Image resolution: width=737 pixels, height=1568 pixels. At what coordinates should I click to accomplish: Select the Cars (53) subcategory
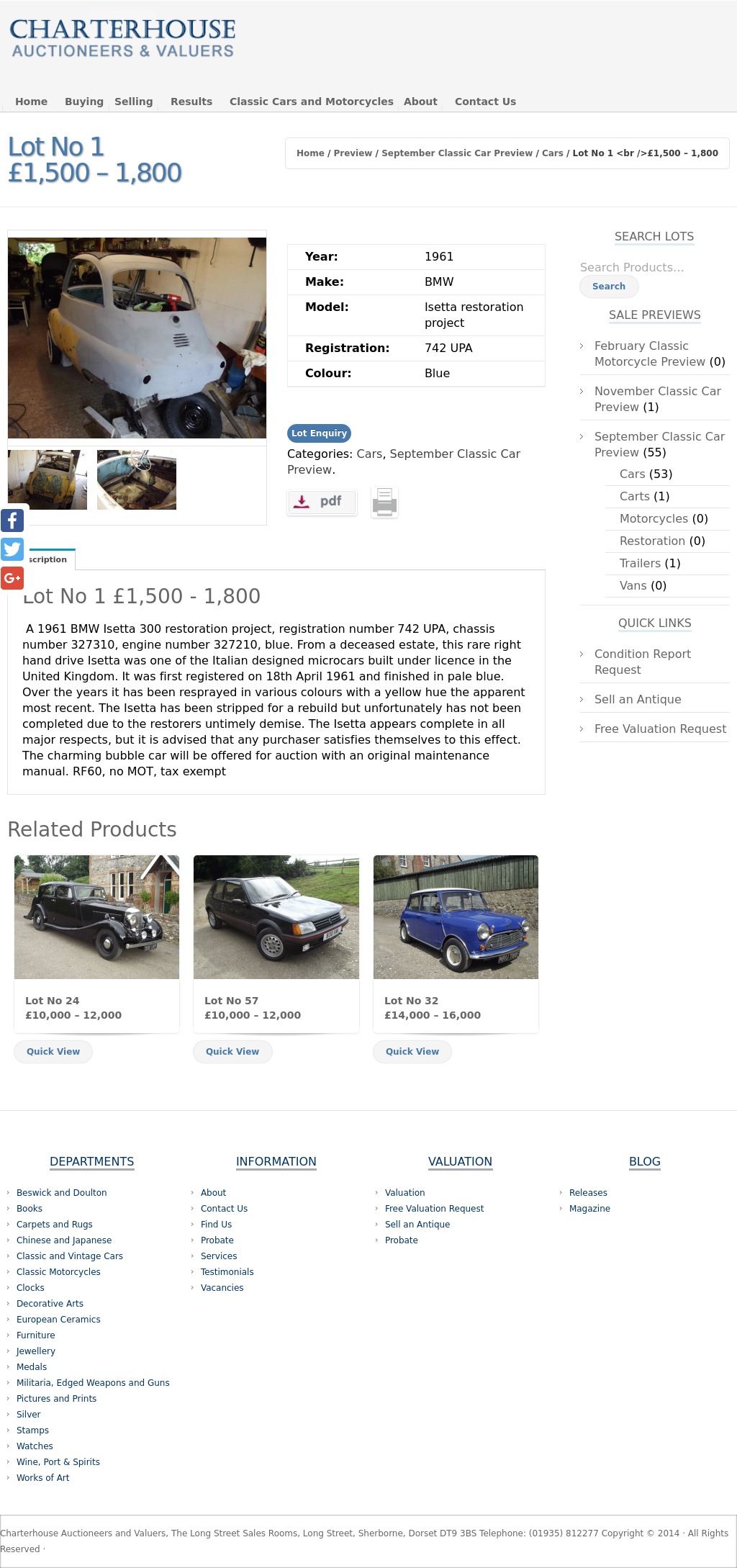point(646,474)
